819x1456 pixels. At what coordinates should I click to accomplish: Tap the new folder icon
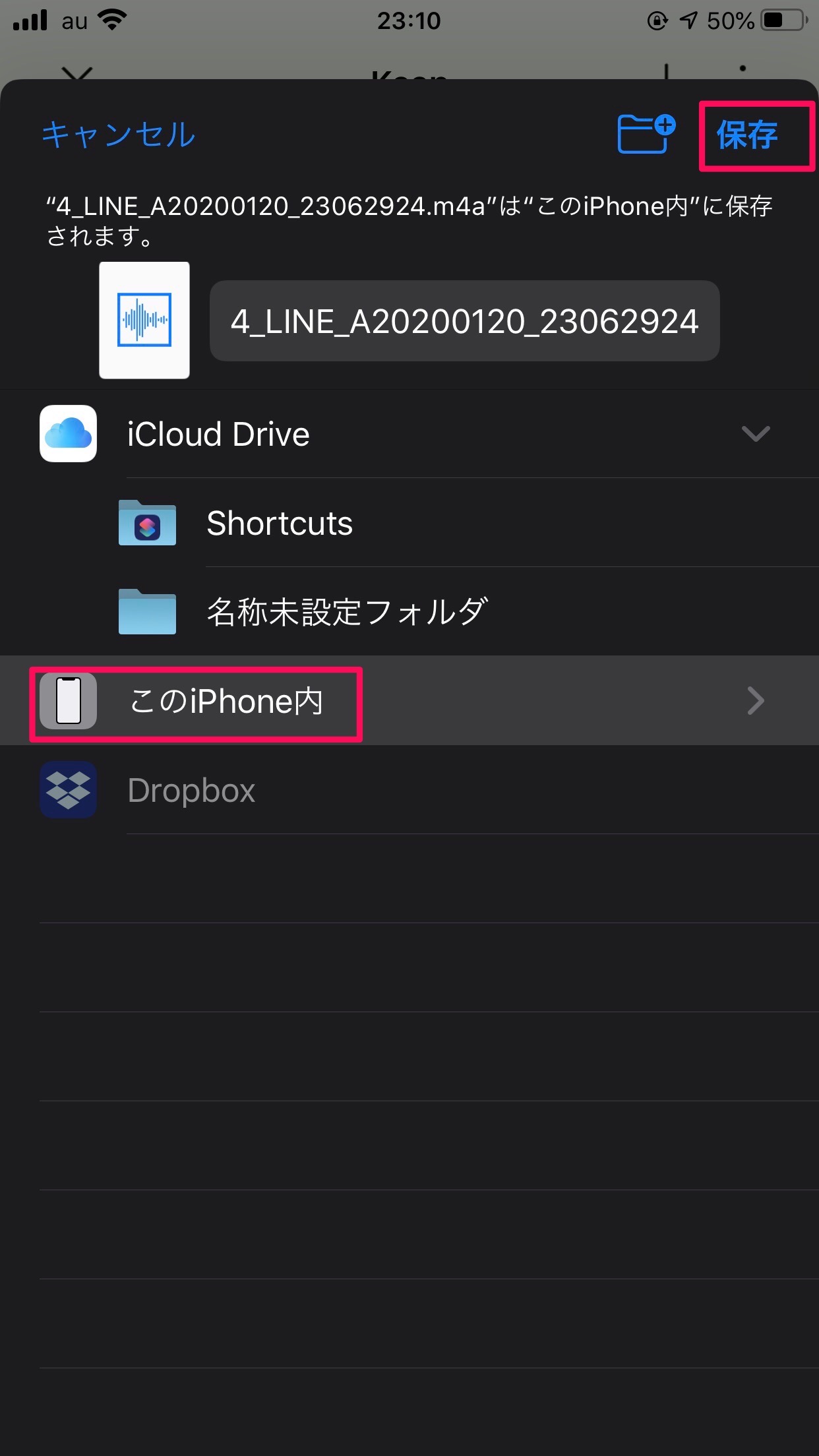coord(644,135)
